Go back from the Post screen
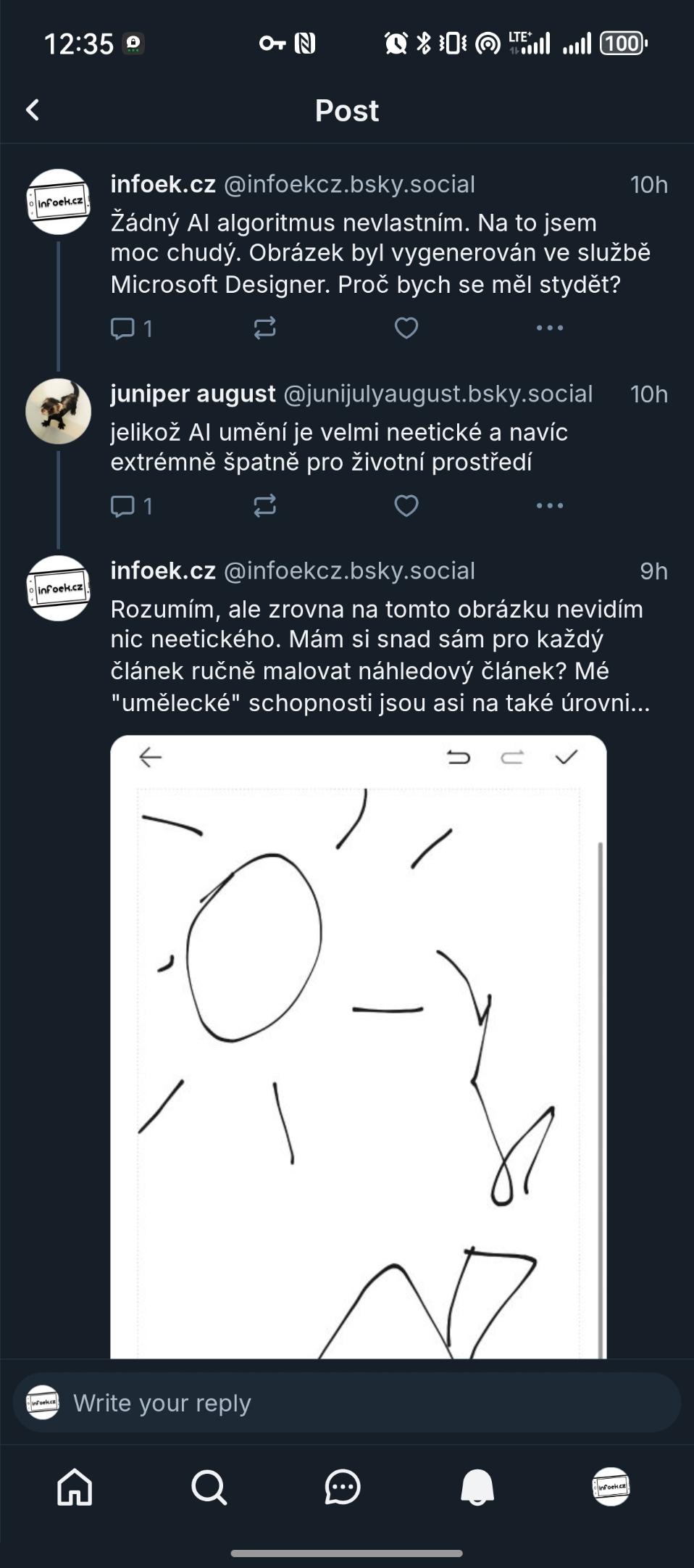The width and height of the screenshot is (694, 1568). pyautogui.click(x=33, y=110)
